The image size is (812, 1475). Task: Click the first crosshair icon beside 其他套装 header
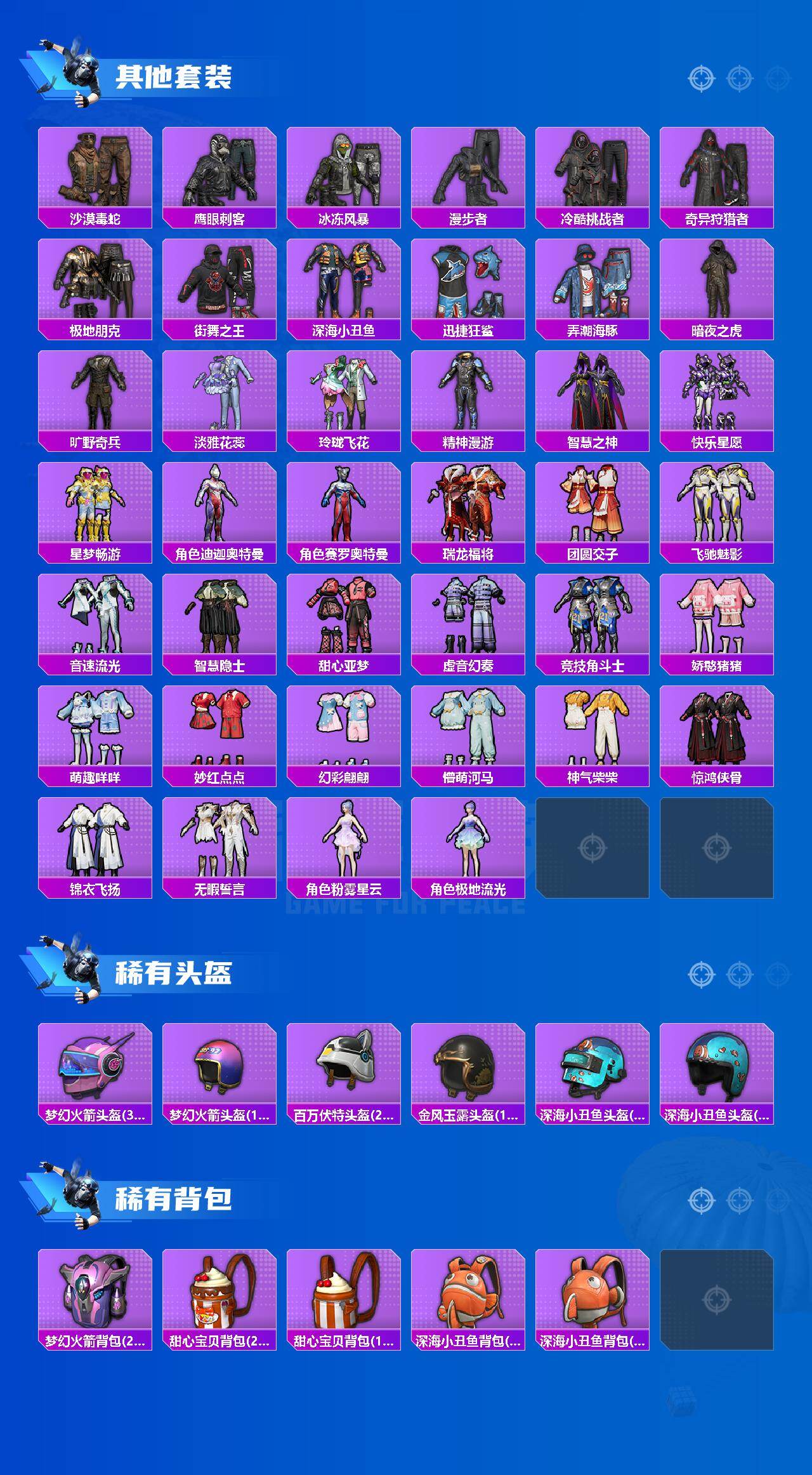click(700, 79)
